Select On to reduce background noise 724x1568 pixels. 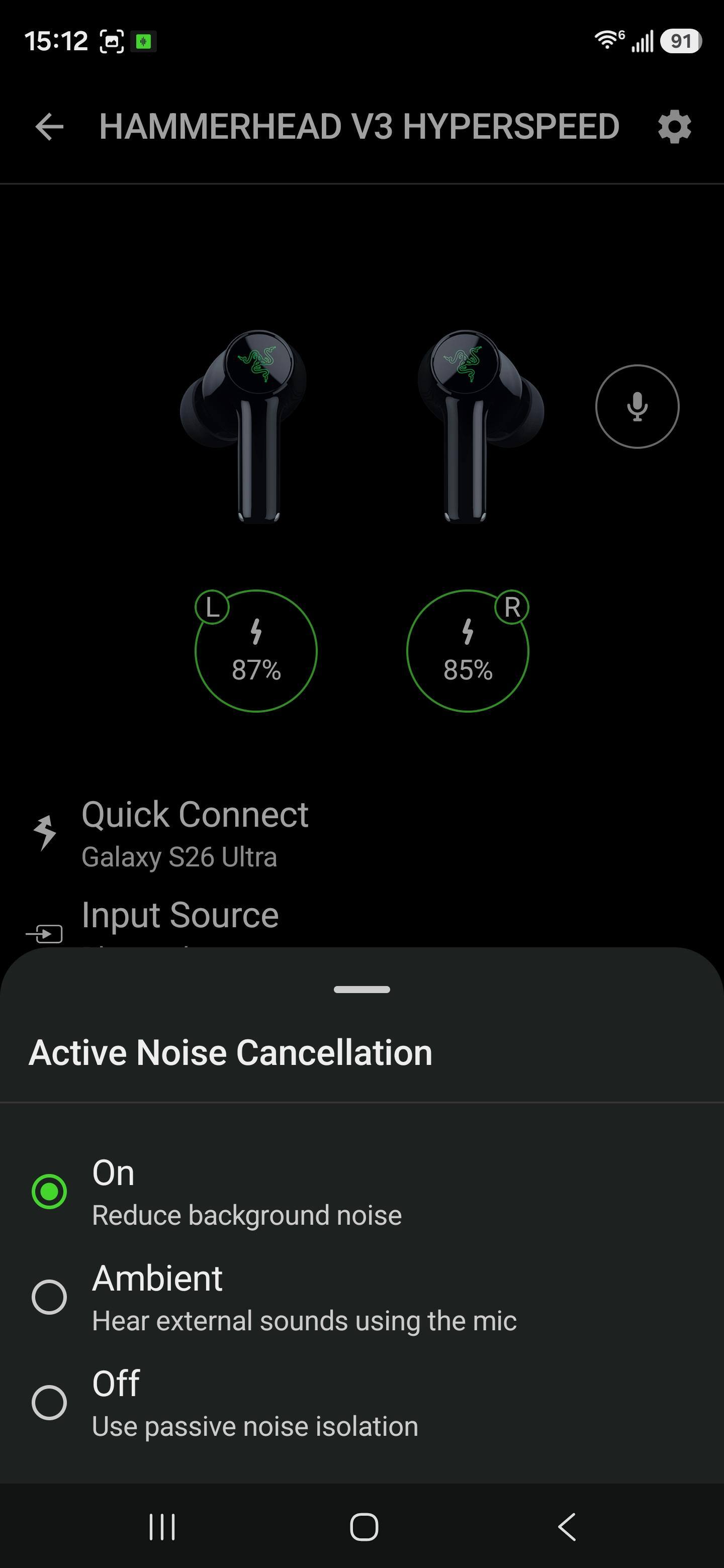361,1191
